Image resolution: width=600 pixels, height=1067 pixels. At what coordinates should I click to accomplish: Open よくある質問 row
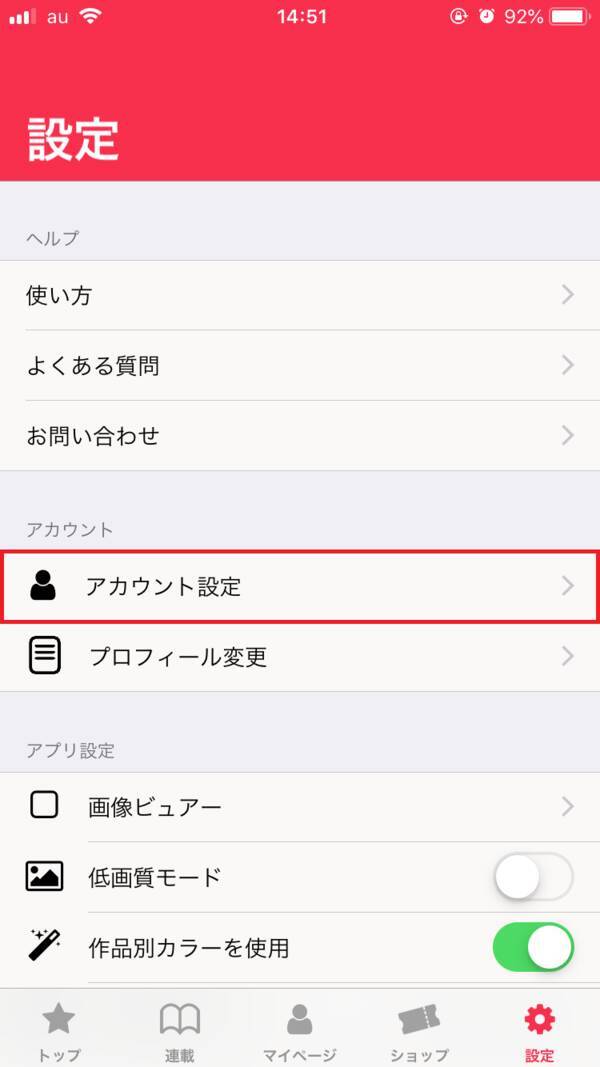tap(300, 366)
